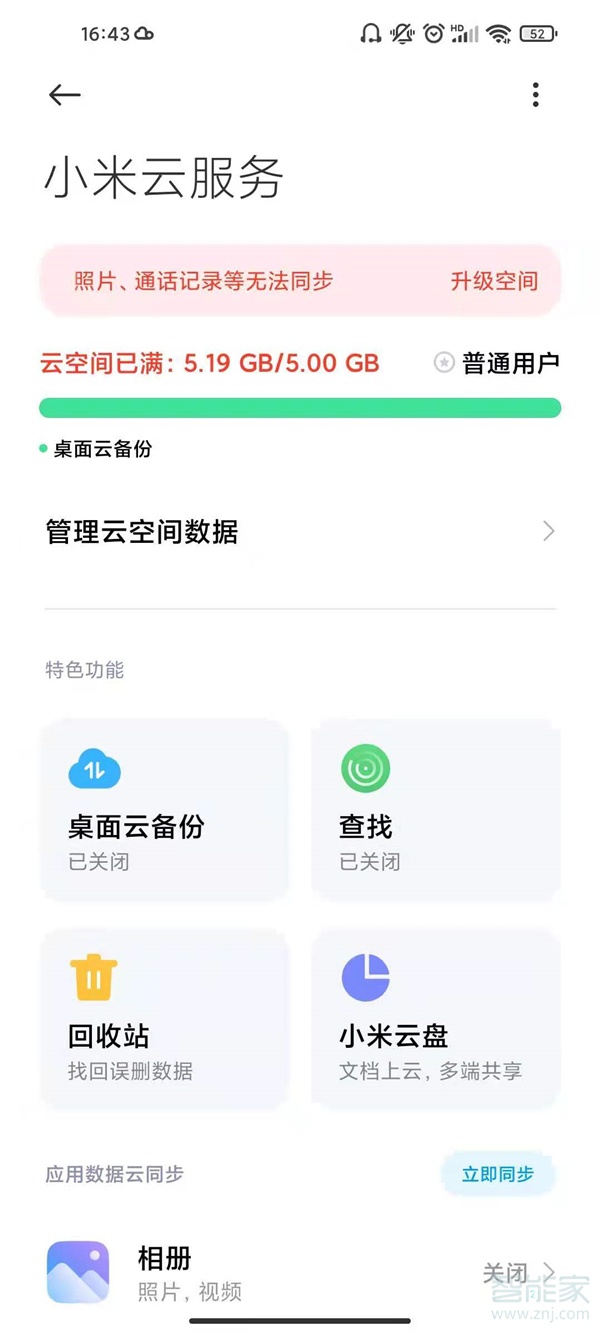Tap the 立即同步 button
Screen dimensions: 600x1333
pos(497,1174)
